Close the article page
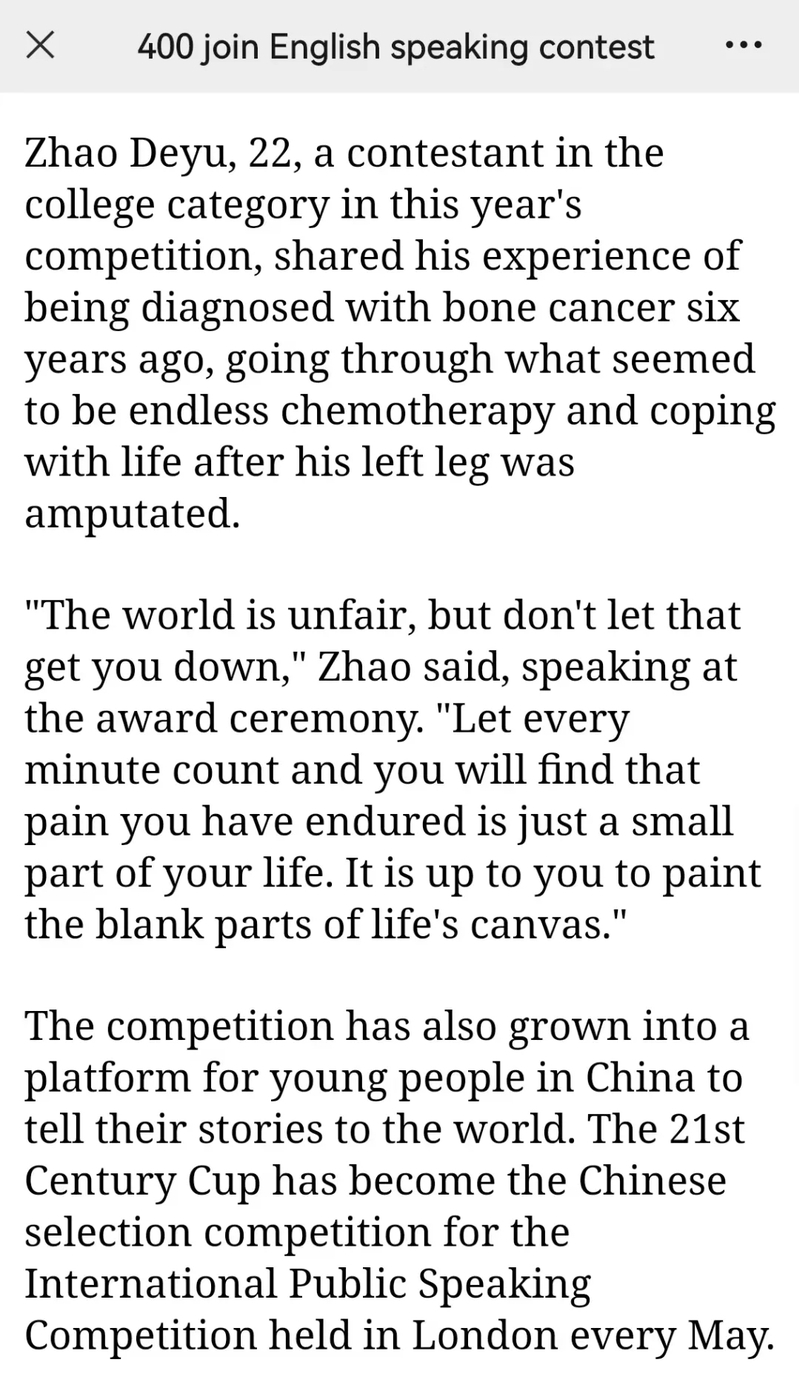Viewport: 799px width, 1388px height. pos(39,46)
